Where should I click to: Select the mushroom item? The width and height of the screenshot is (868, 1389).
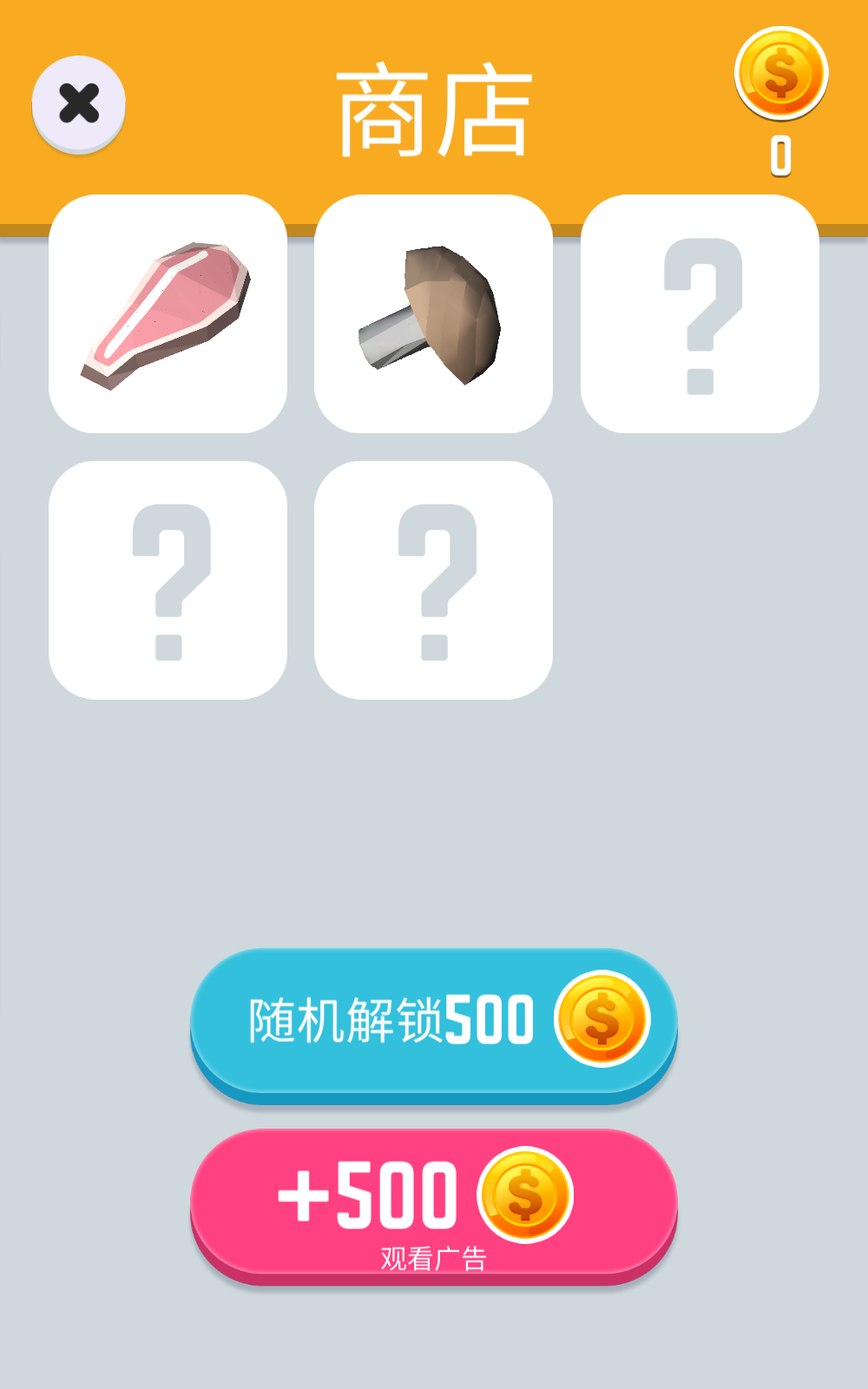(433, 314)
